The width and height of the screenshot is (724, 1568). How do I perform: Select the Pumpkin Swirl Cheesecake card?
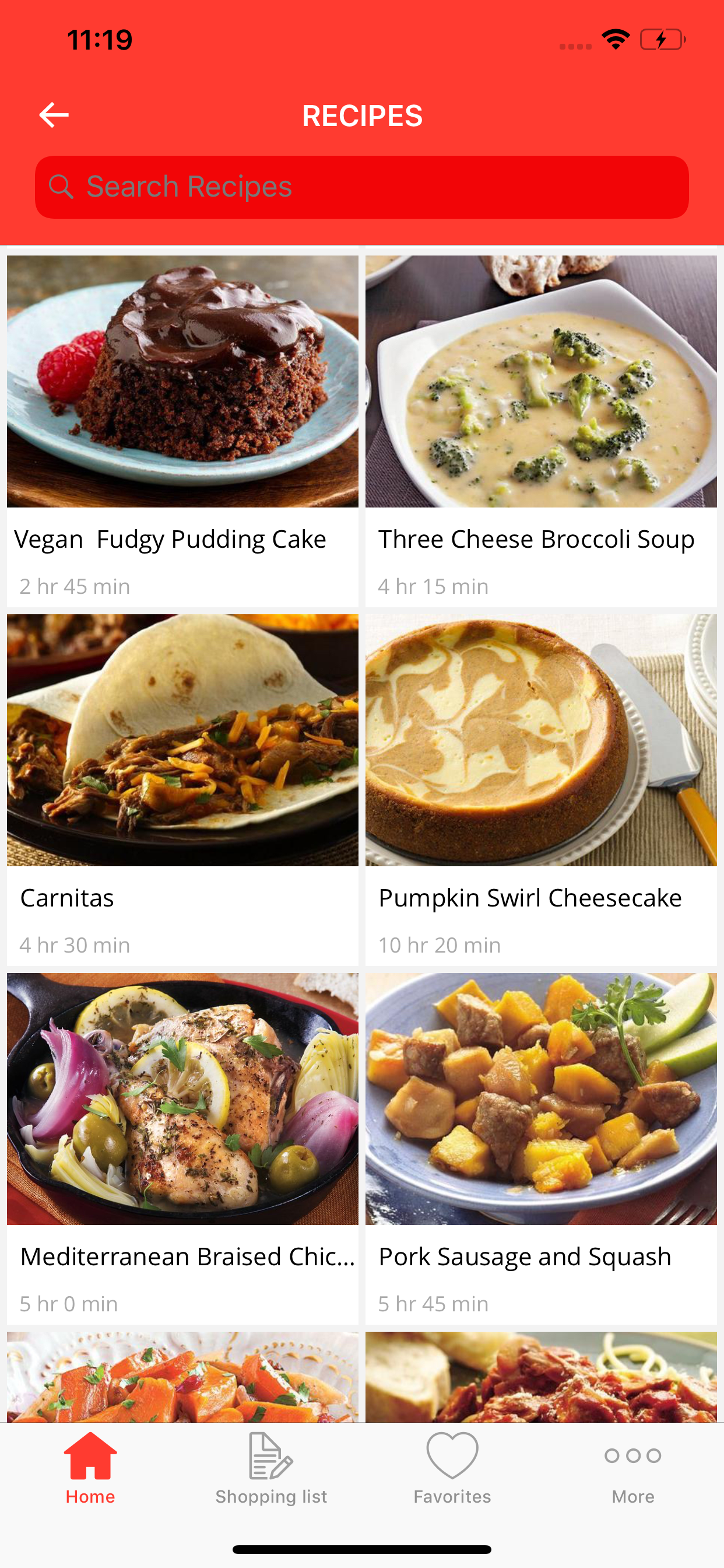pos(541,789)
